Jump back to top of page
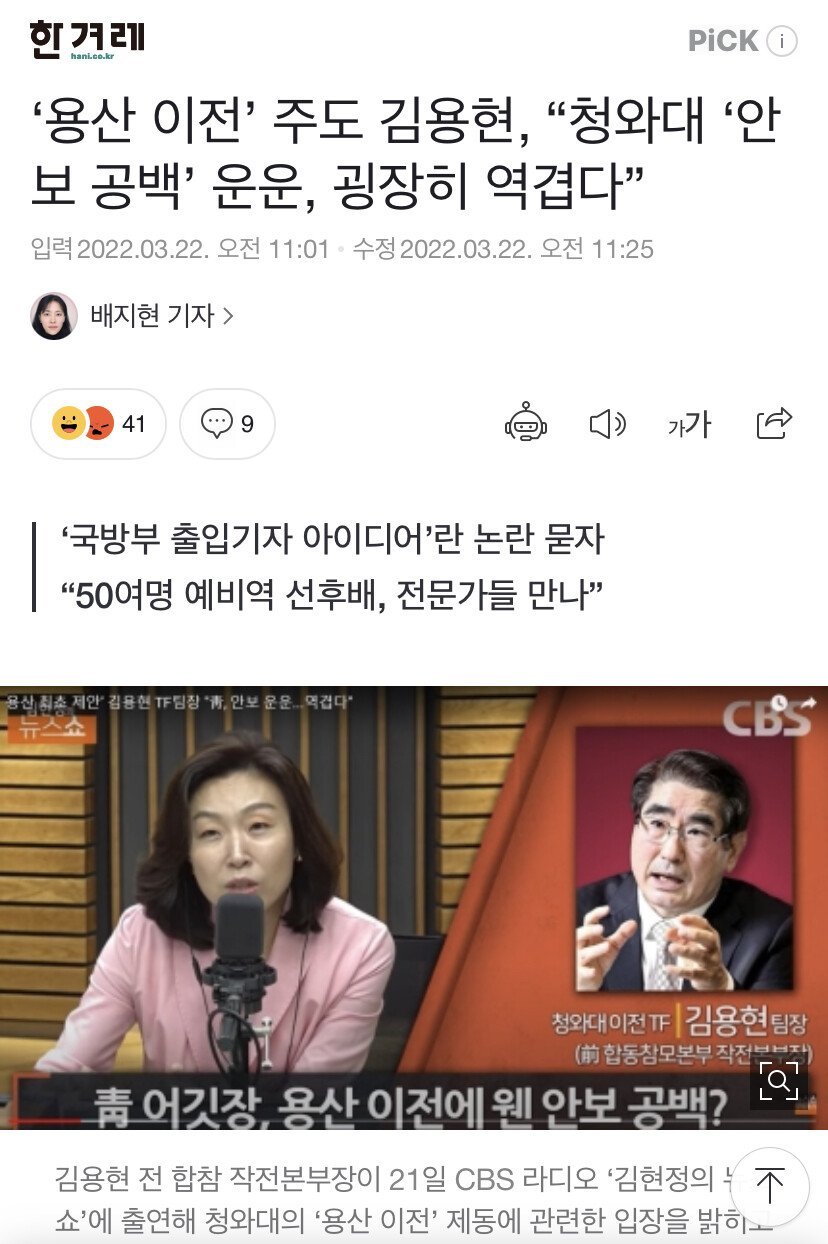Viewport: 828px width, 1244px height. point(769,1187)
